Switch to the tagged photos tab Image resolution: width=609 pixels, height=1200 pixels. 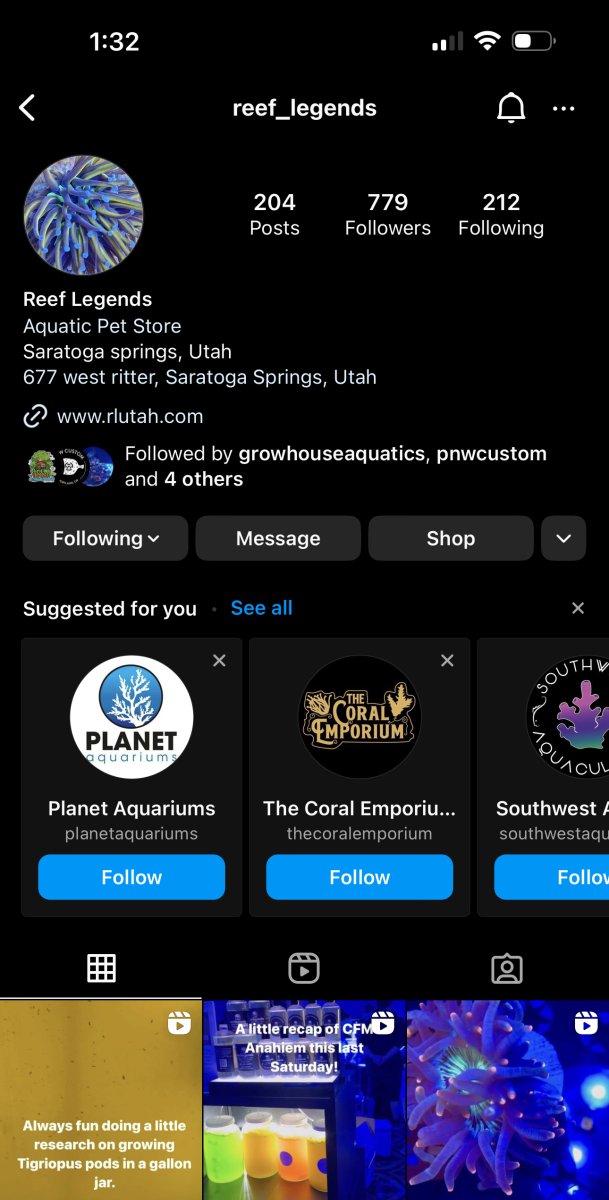point(507,968)
